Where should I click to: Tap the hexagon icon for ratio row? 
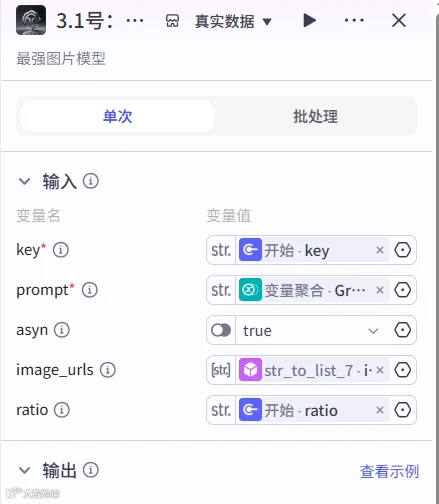[402, 410]
